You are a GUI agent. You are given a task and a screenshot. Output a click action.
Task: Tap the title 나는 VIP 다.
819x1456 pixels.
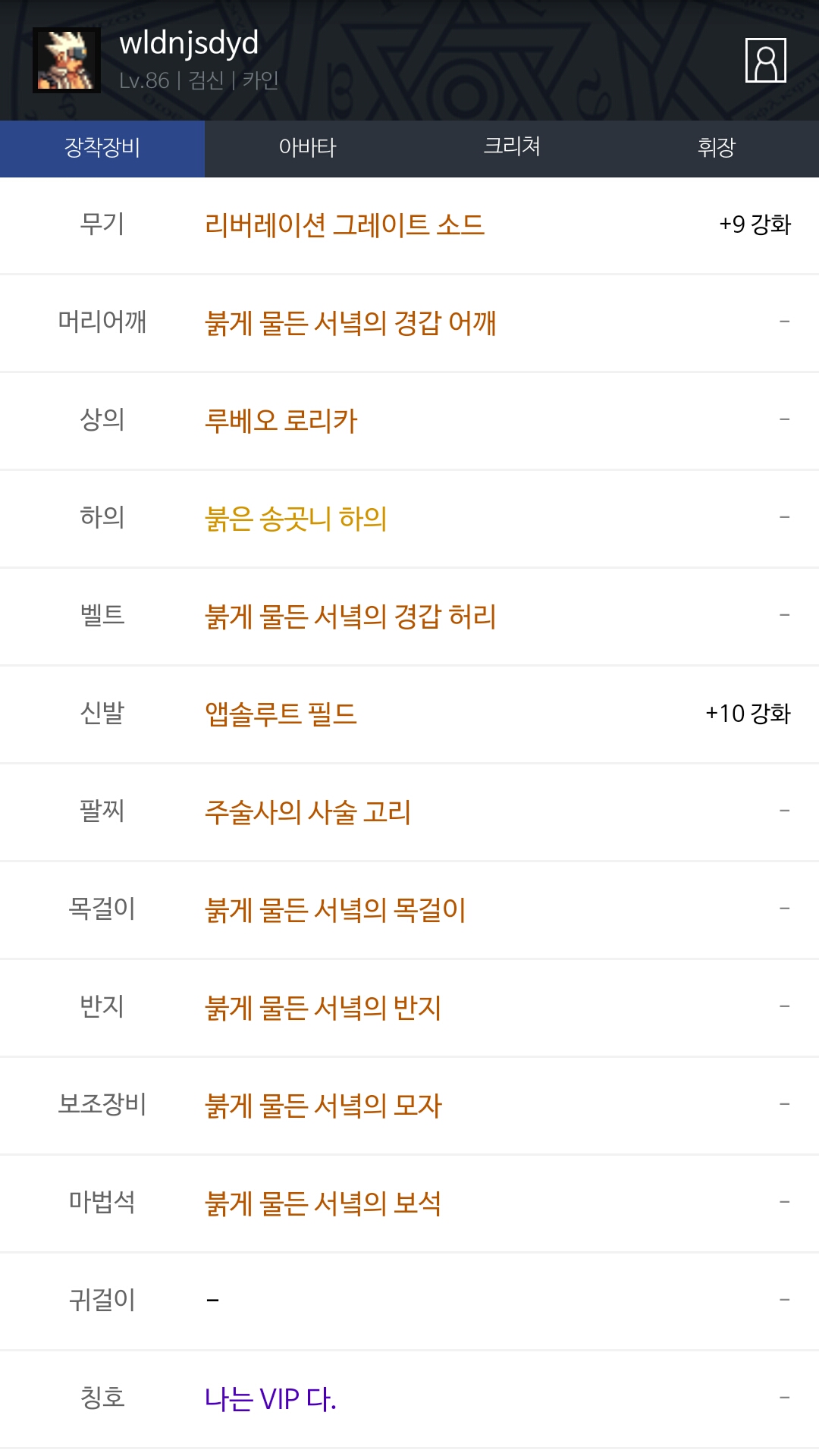[270, 1399]
